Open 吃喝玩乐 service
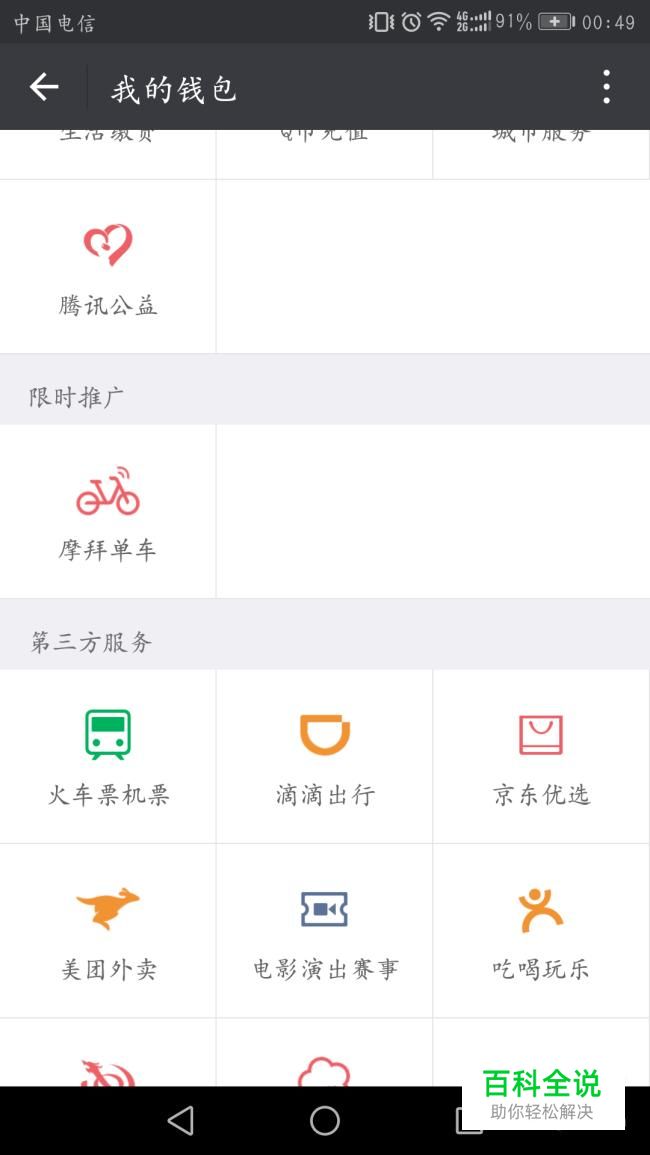Viewport: 650px width, 1155px height. click(x=541, y=930)
